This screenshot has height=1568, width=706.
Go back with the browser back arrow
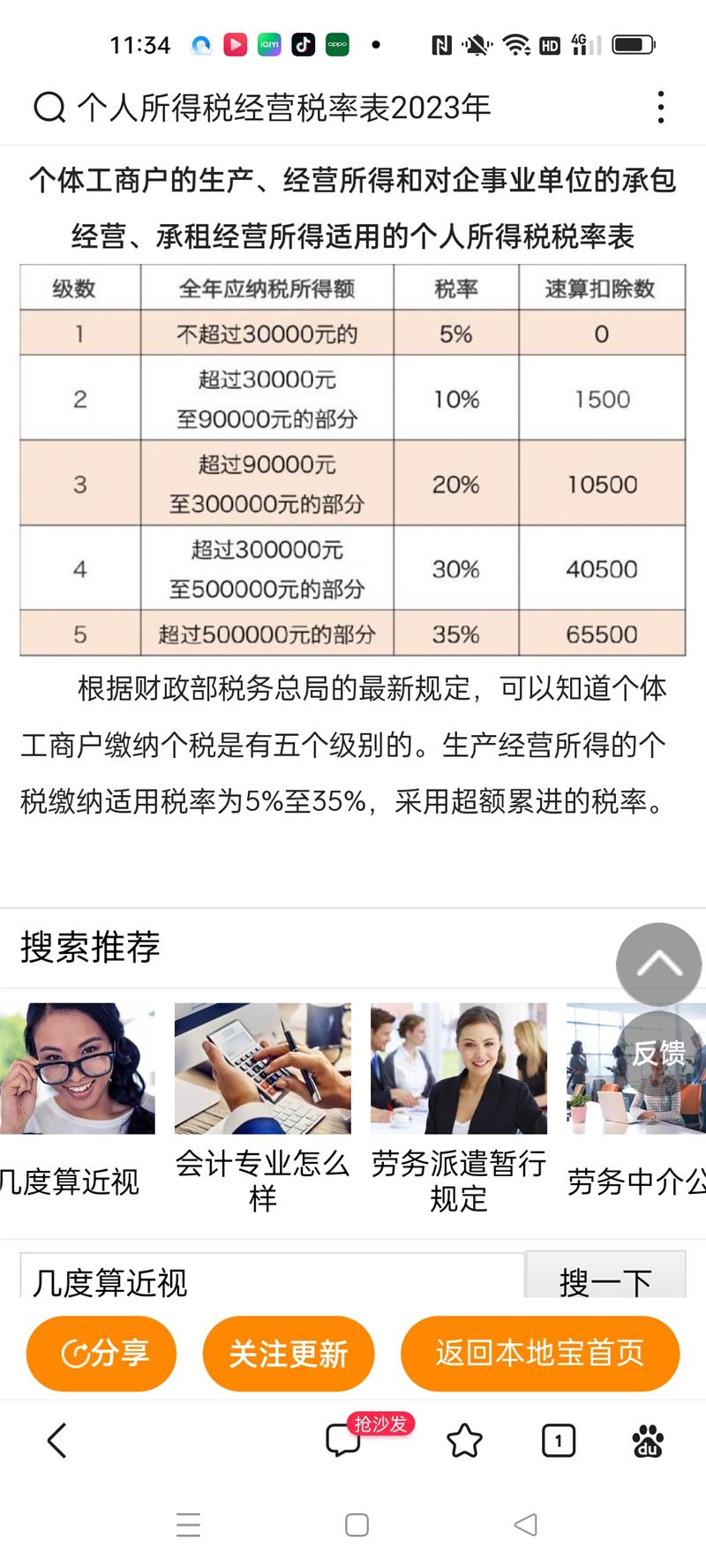point(57,1441)
